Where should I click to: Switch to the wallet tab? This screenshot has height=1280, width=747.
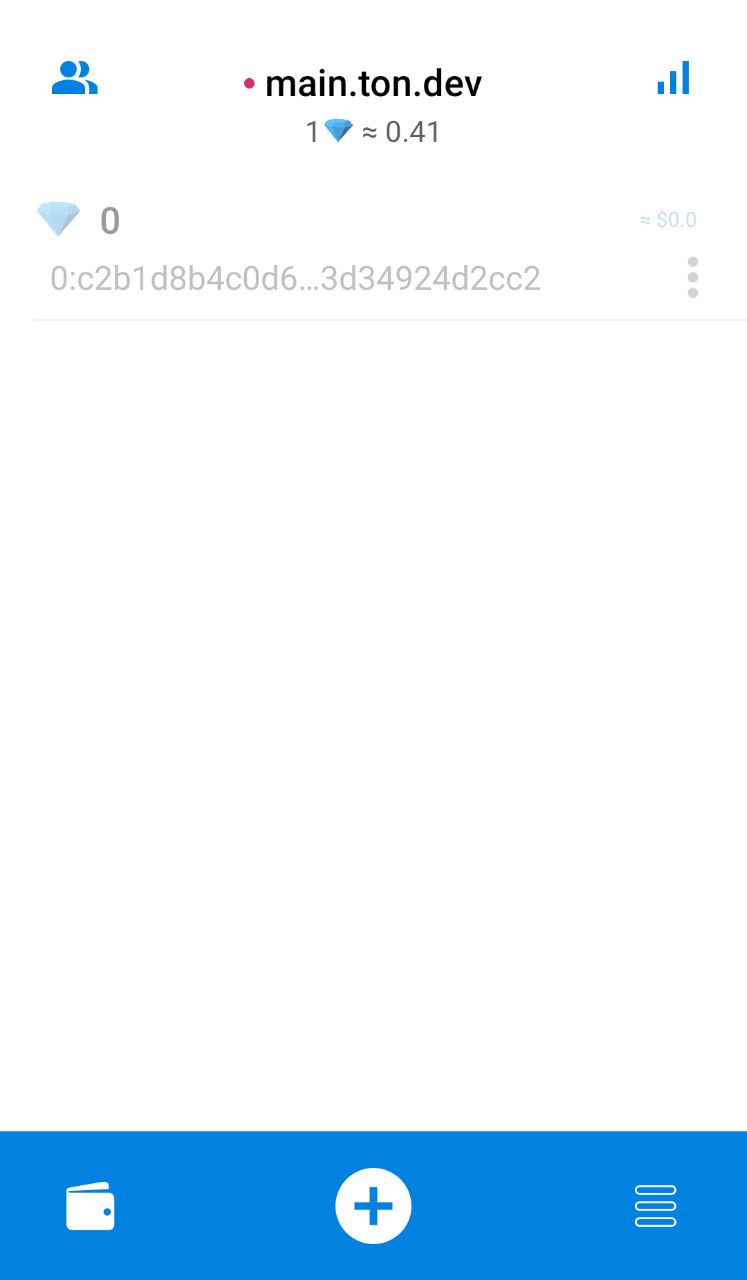(90, 1206)
